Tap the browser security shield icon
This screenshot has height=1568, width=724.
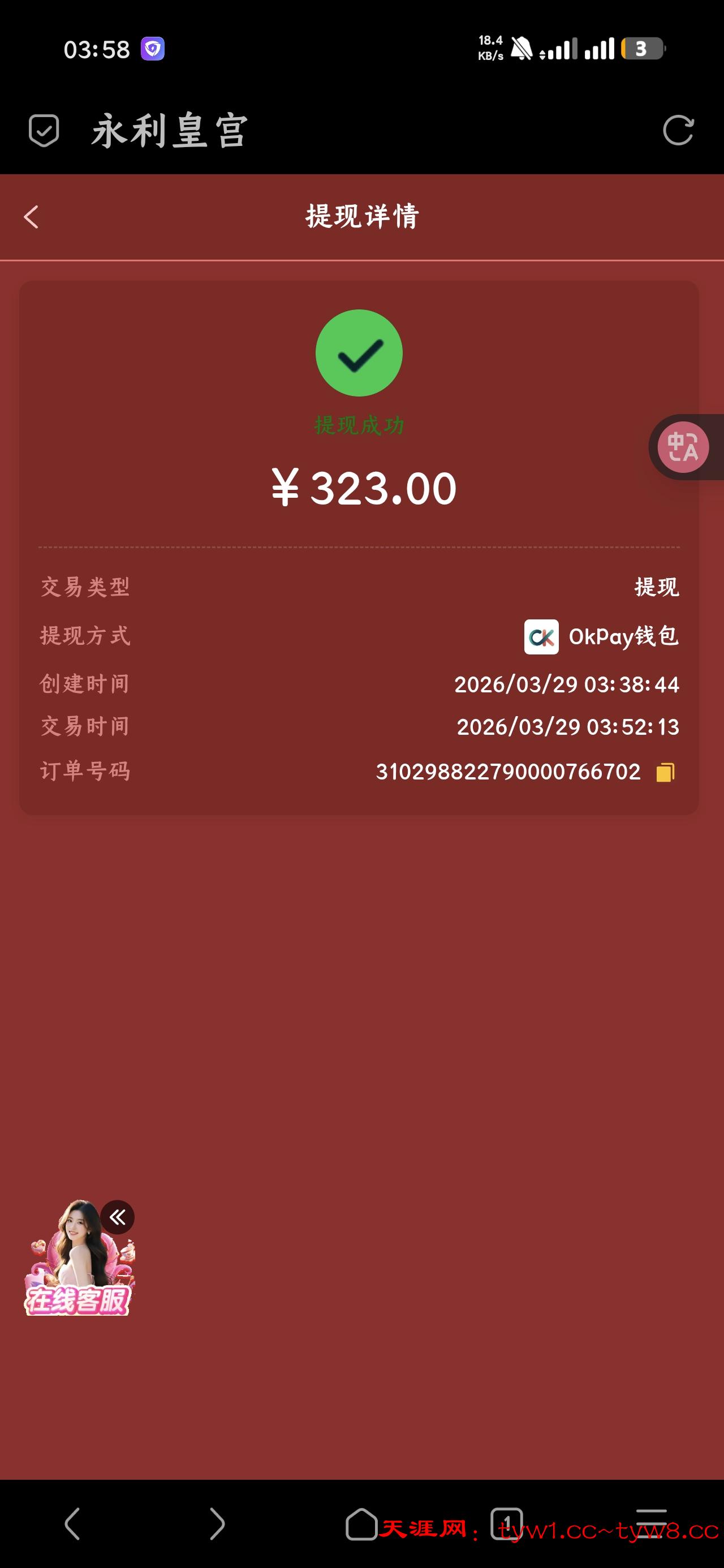[44, 130]
